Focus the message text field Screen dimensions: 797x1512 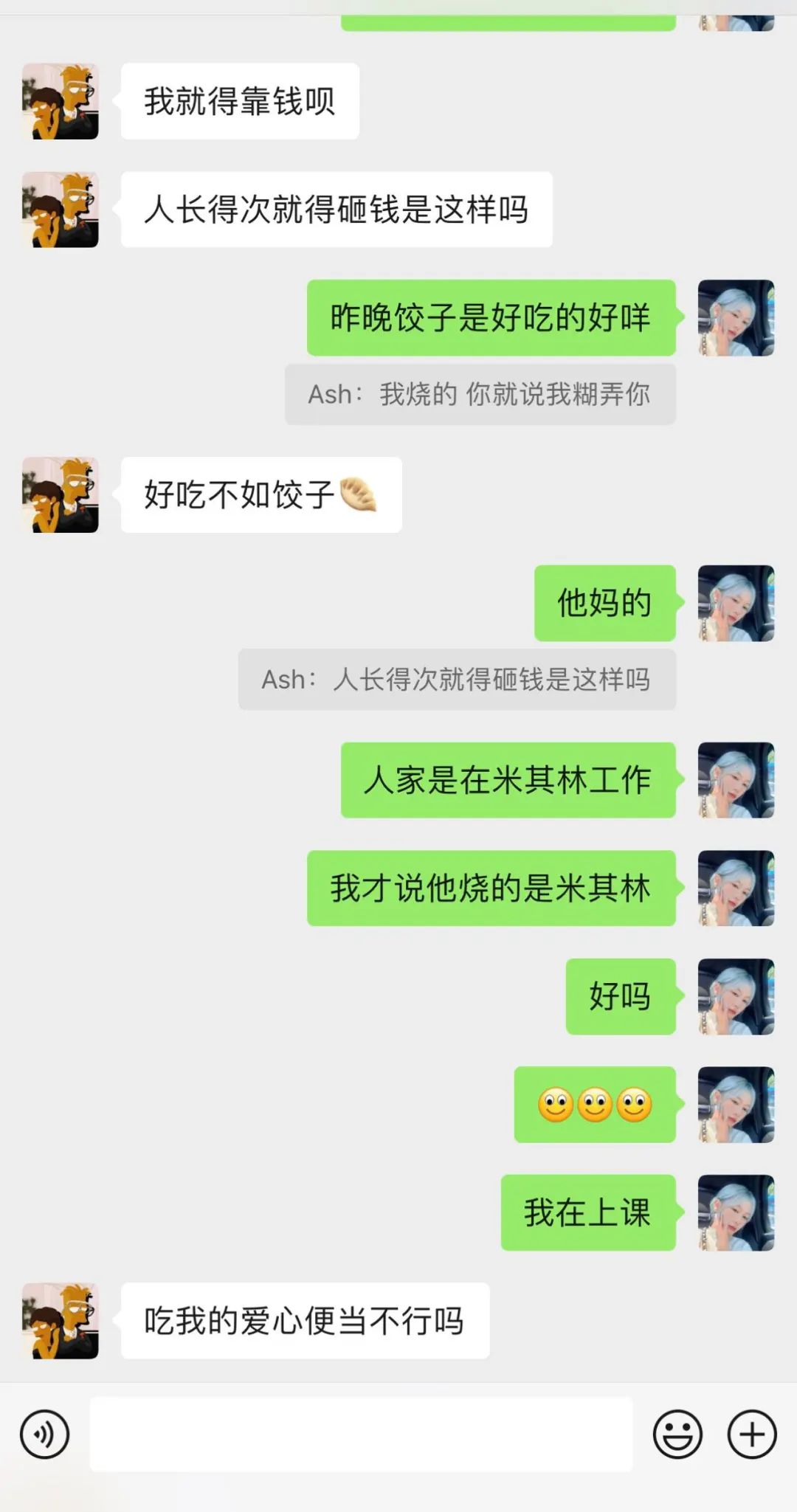pos(361,1434)
